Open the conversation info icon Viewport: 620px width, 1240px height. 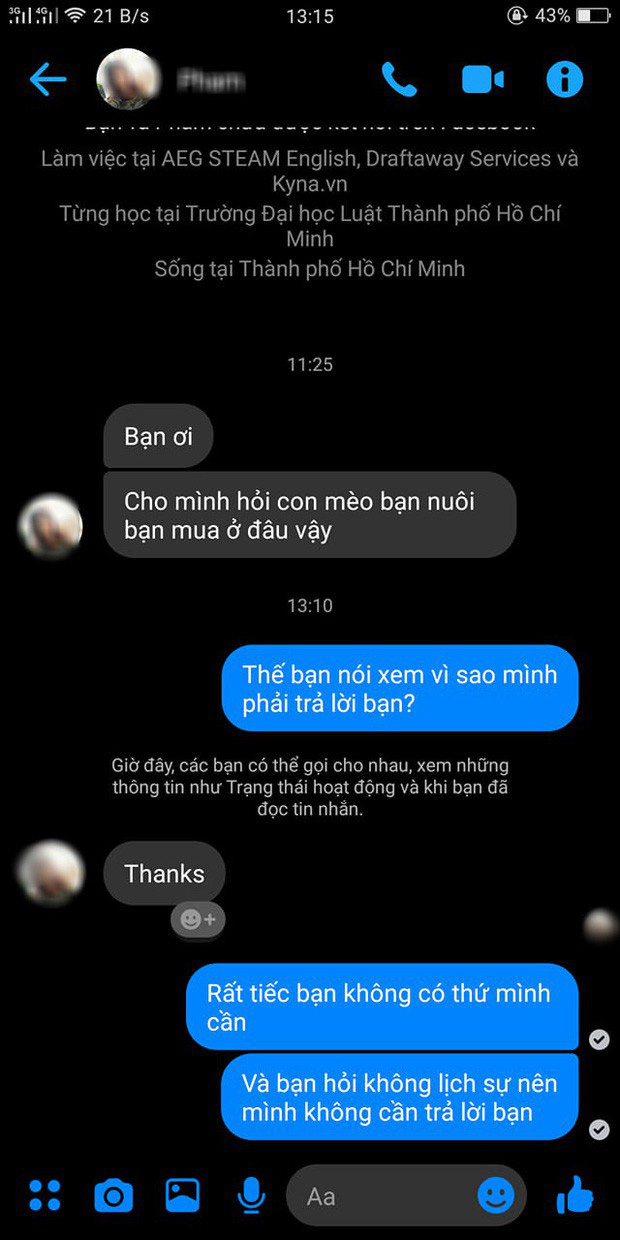564,79
